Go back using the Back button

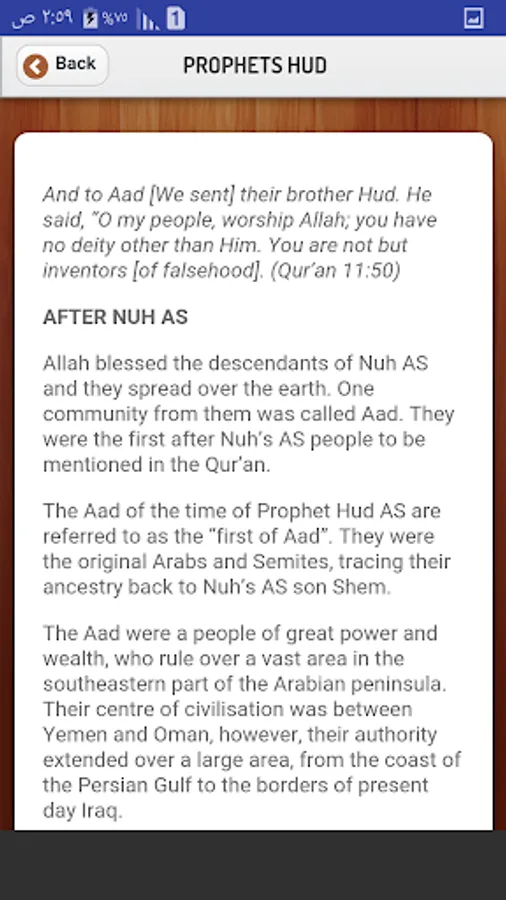[62, 65]
